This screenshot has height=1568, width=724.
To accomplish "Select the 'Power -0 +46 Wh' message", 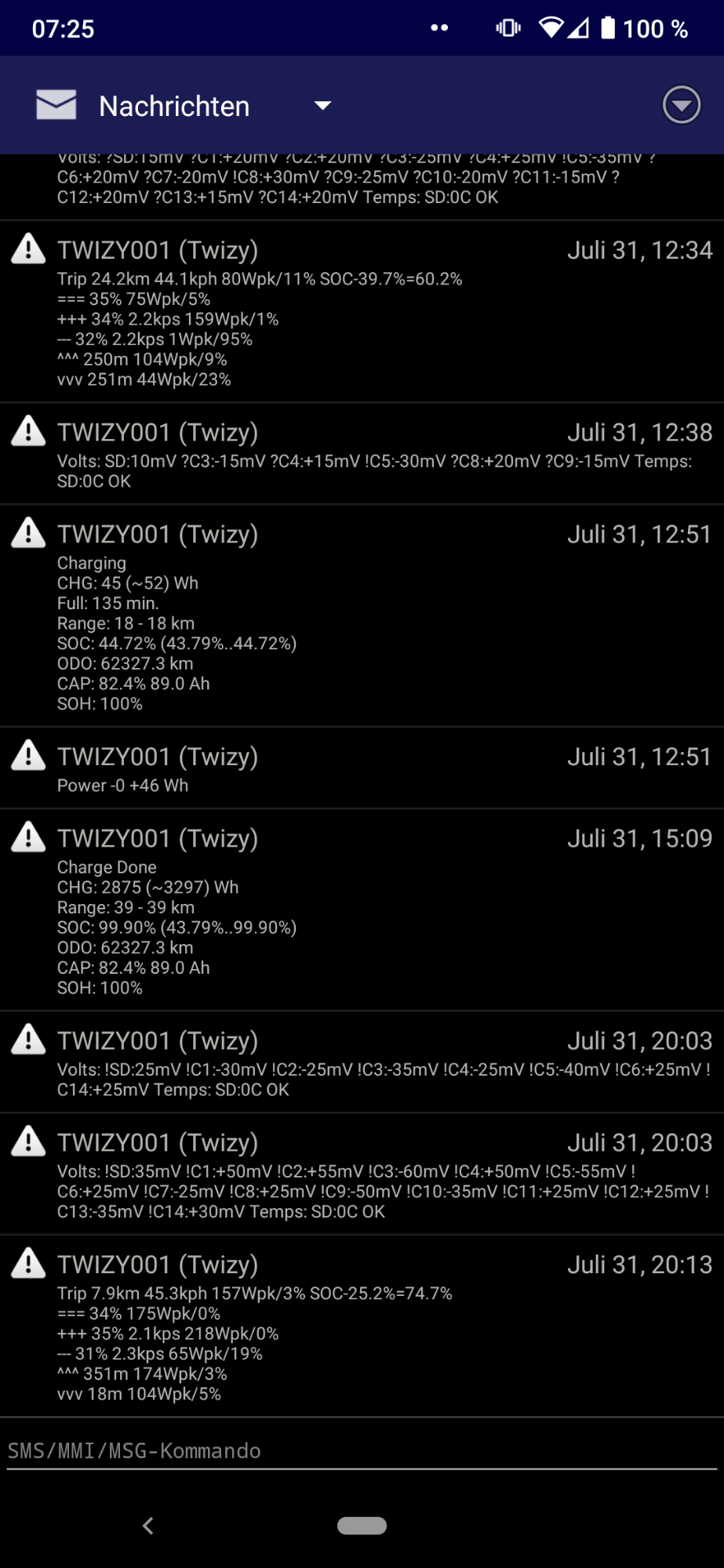I will [361, 769].
